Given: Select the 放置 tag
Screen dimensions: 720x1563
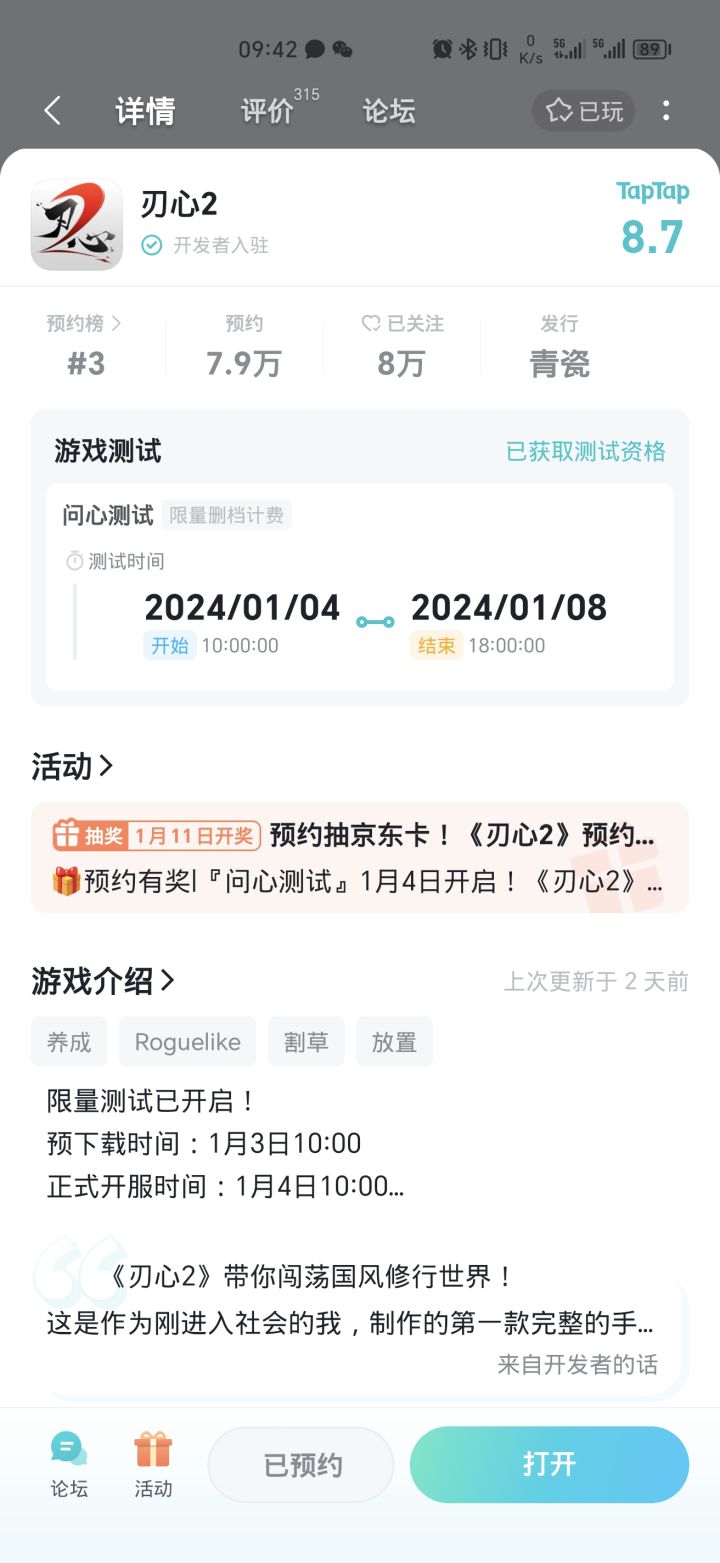Looking at the screenshot, I should 394,1042.
